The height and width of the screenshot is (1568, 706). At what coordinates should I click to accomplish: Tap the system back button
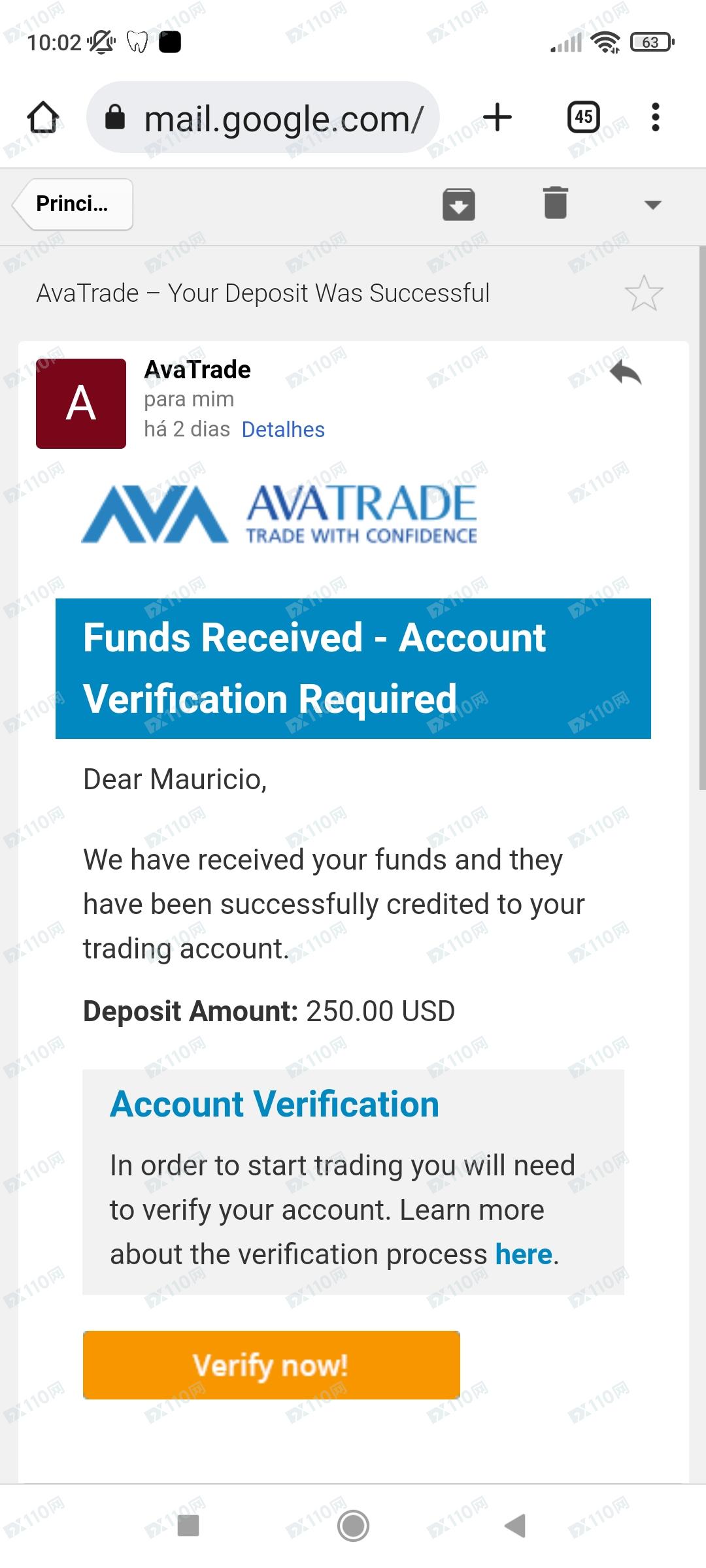(x=515, y=1526)
